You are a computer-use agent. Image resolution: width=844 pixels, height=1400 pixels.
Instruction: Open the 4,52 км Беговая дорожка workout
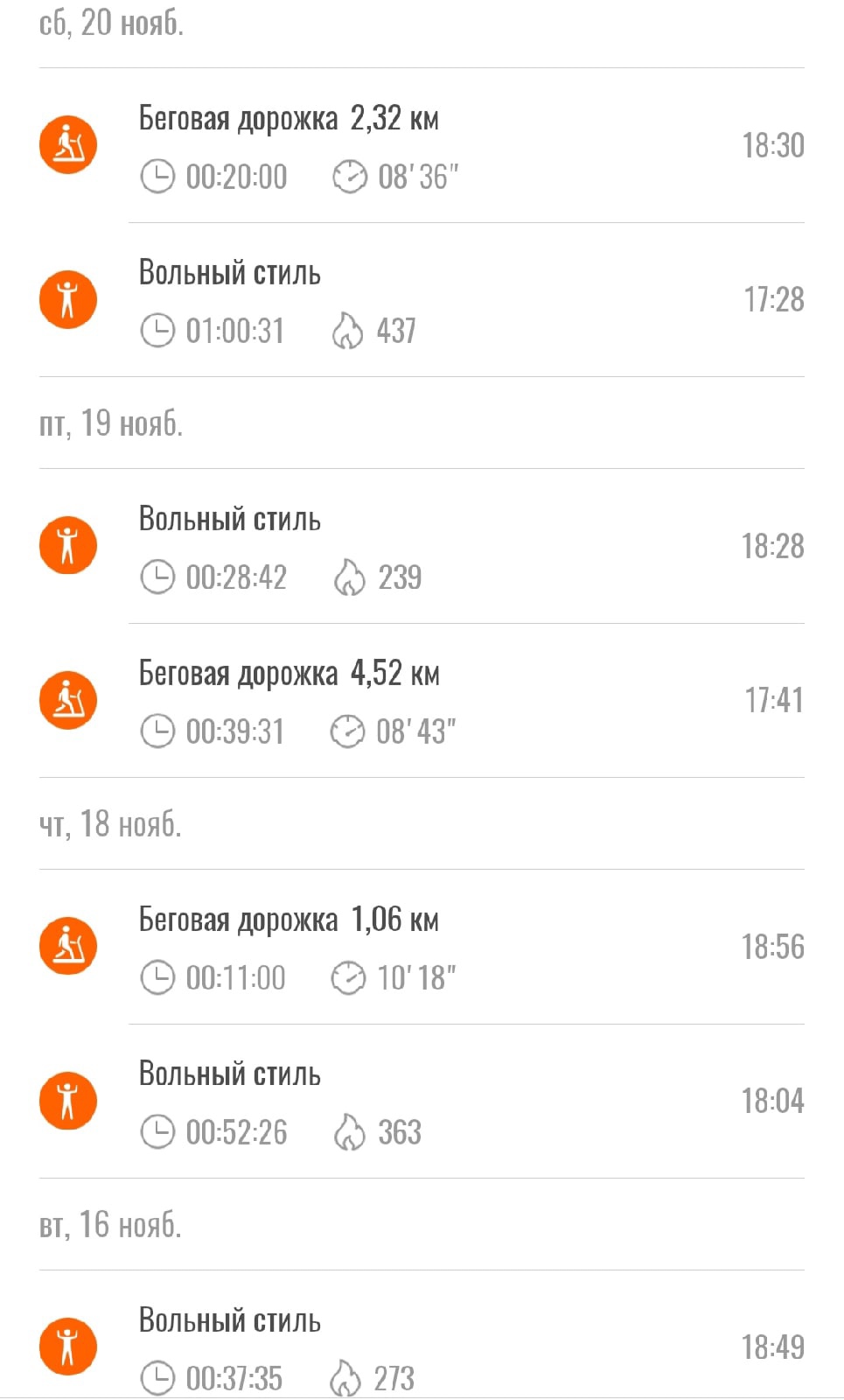point(420,701)
